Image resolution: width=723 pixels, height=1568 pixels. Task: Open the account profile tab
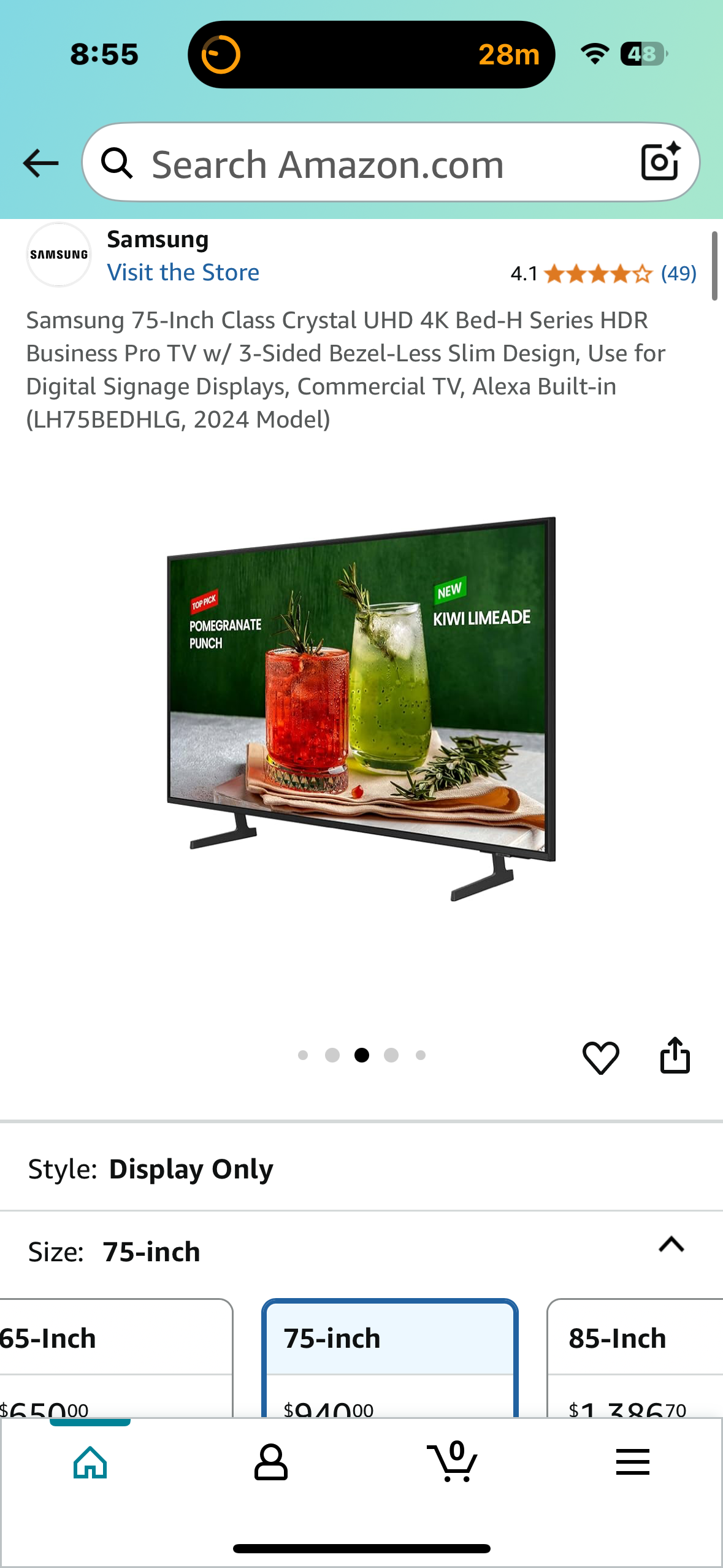(x=270, y=1462)
